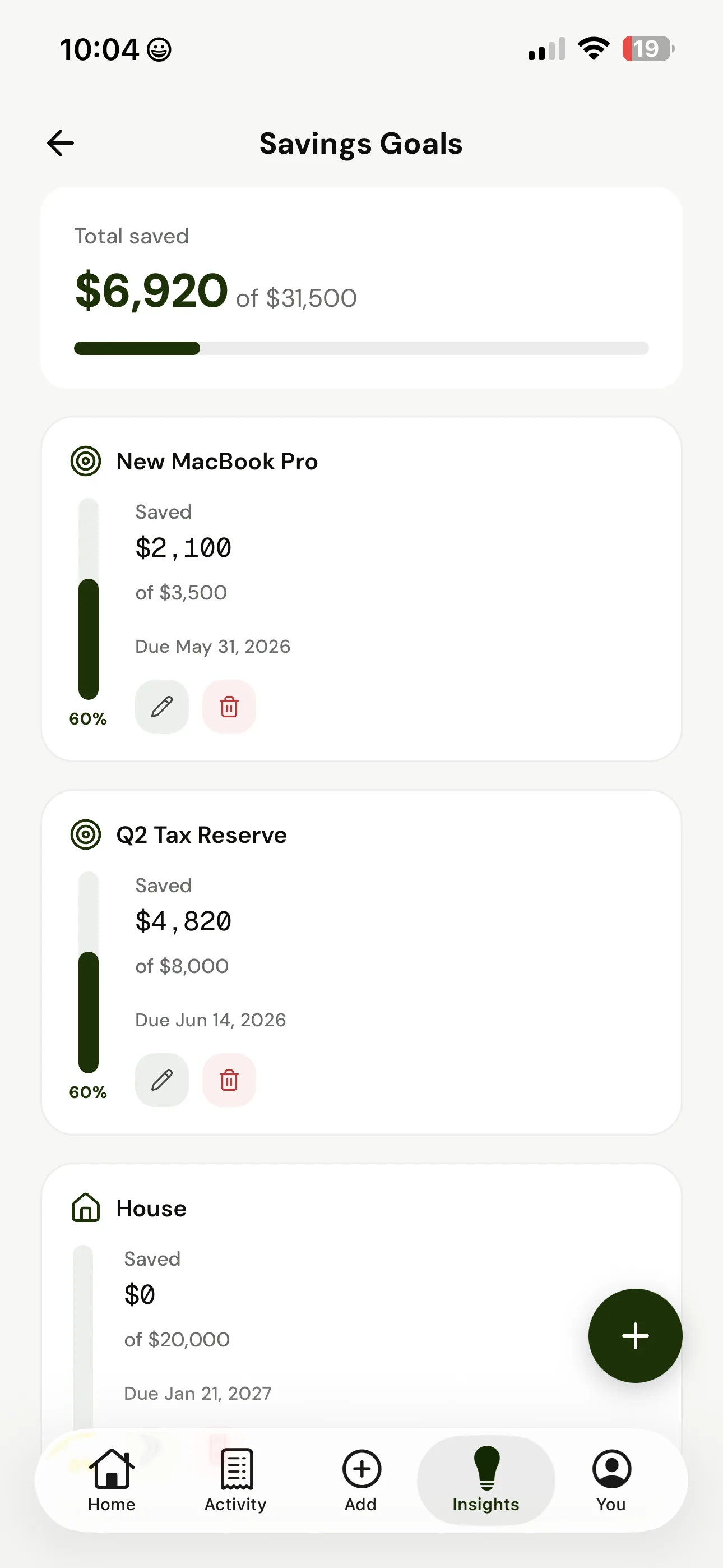Click the target icon beside Q2 Tax Reserve

86,834
